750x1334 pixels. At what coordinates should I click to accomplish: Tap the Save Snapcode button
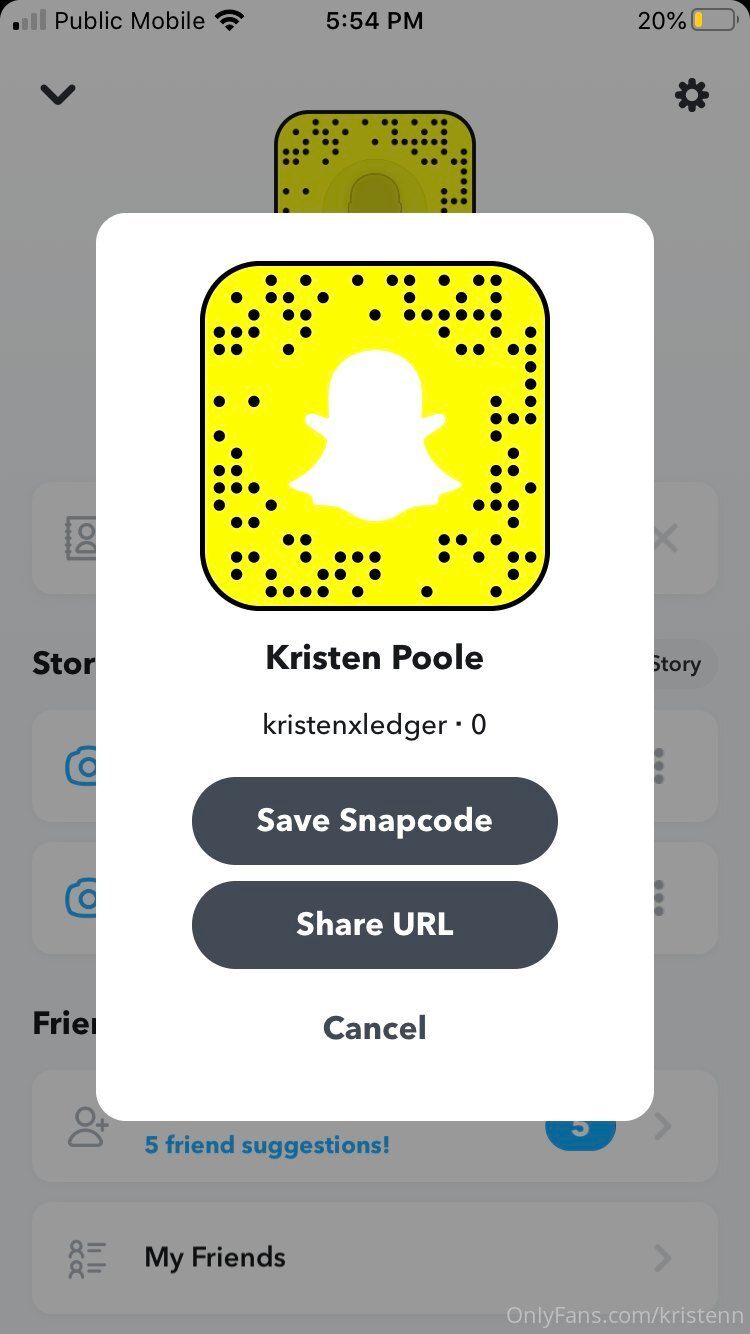tap(374, 821)
